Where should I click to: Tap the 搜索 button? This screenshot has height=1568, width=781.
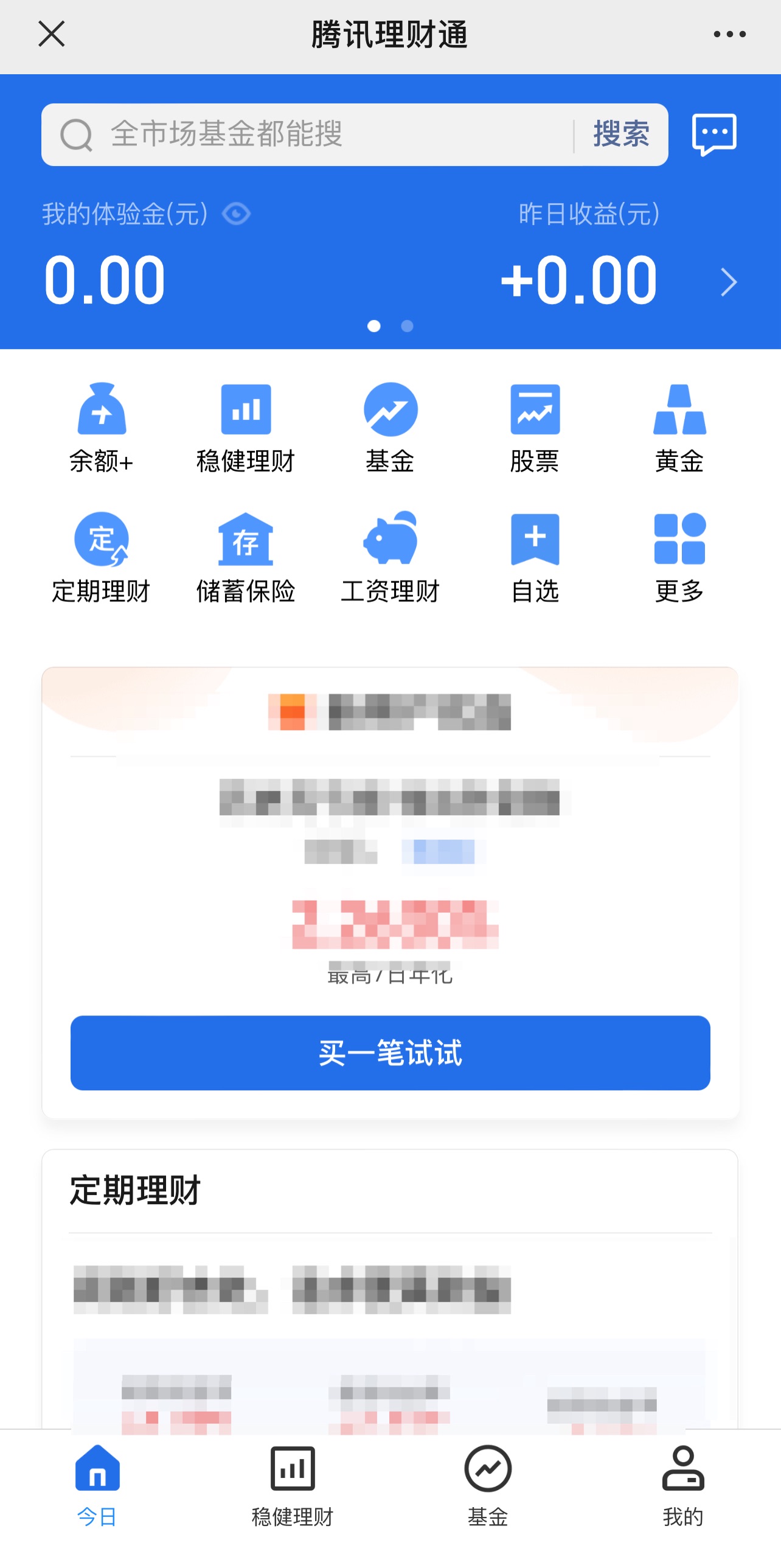621,134
